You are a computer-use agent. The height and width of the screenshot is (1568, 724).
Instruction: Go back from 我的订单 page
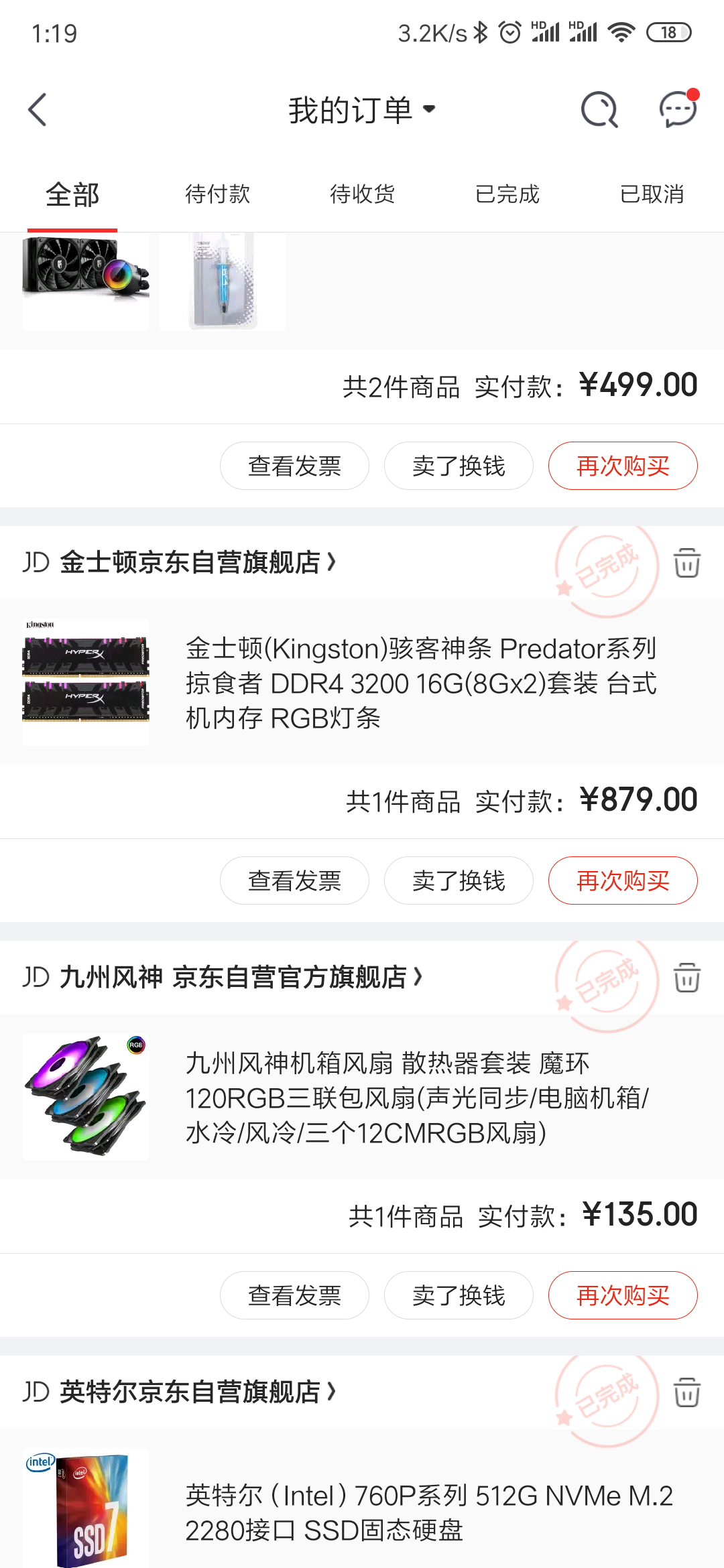point(38,110)
